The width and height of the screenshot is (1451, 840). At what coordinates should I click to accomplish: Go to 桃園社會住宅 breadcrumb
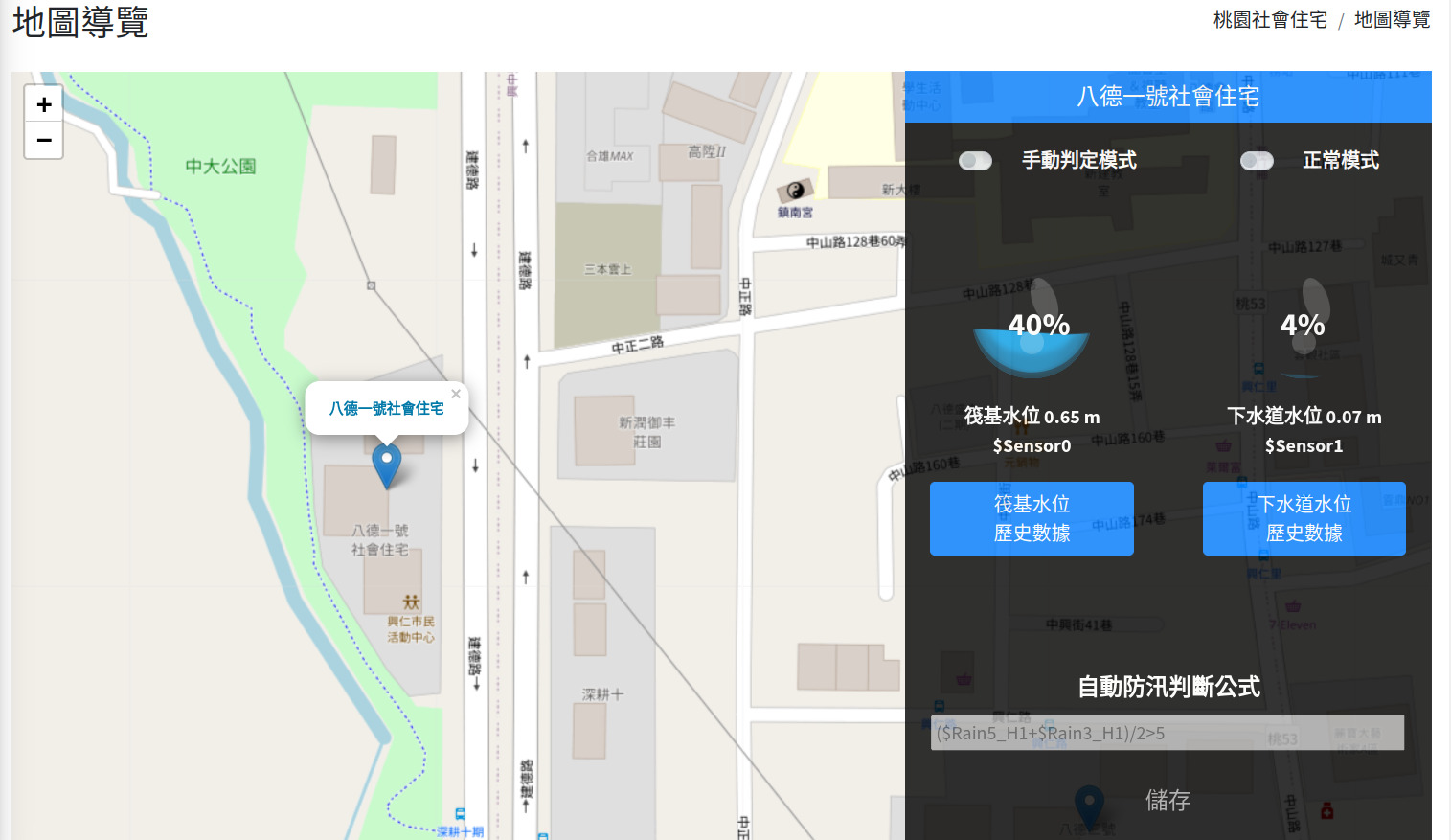(1270, 20)
